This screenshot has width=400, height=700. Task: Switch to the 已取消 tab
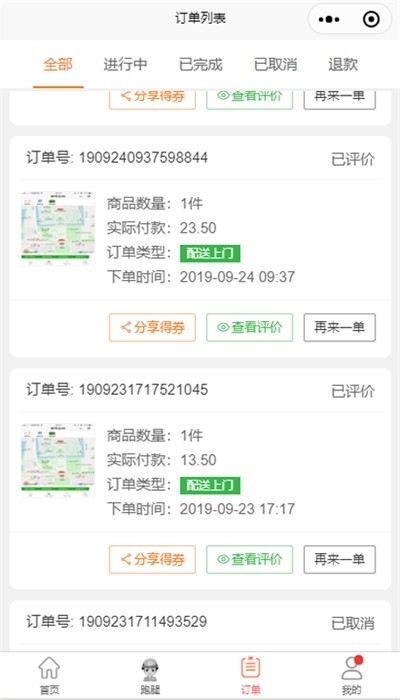coord(275,65)
